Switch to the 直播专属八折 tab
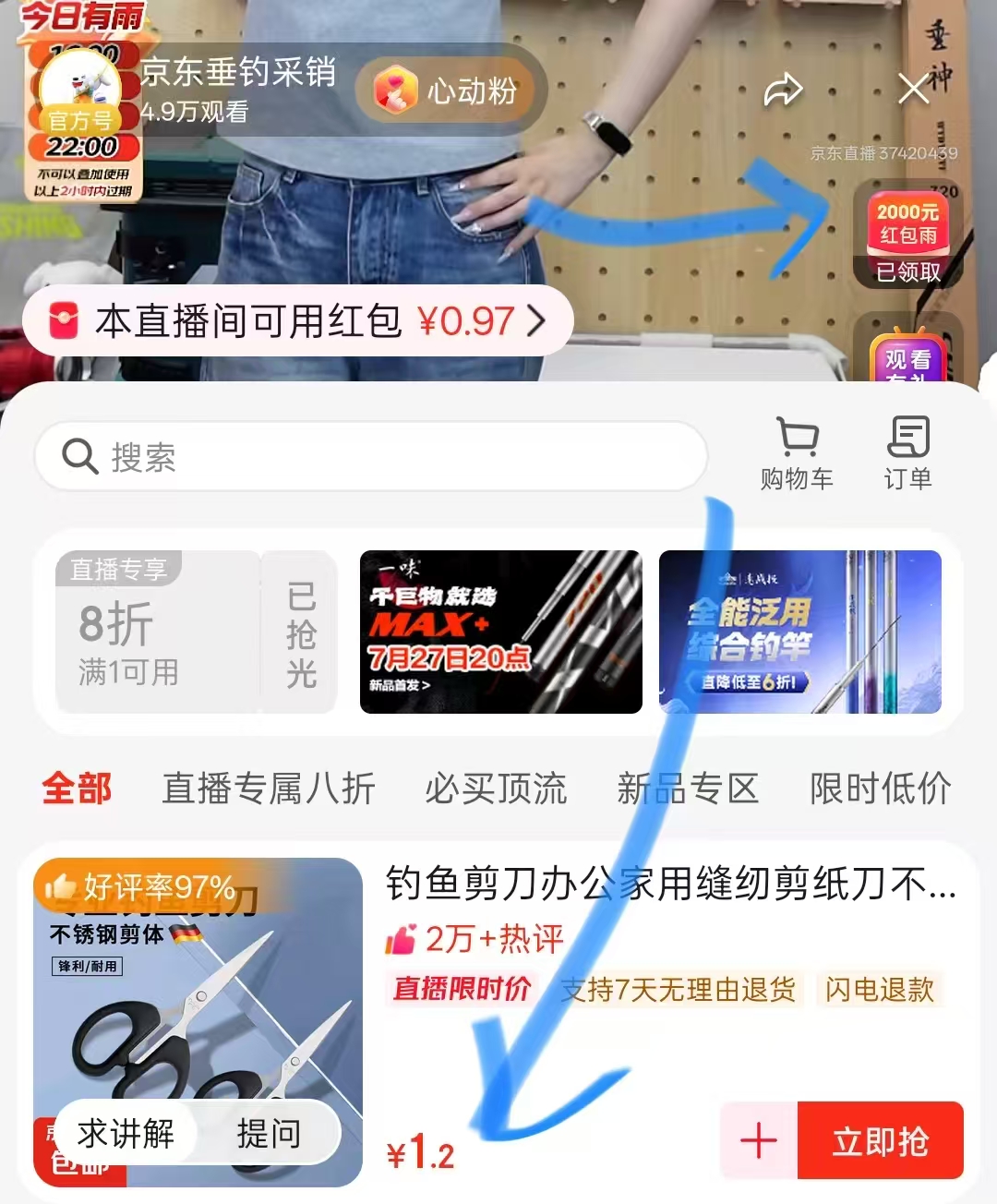Viewport: 997px width, 1204px height. pyautogui.click(x=268, y=789)
